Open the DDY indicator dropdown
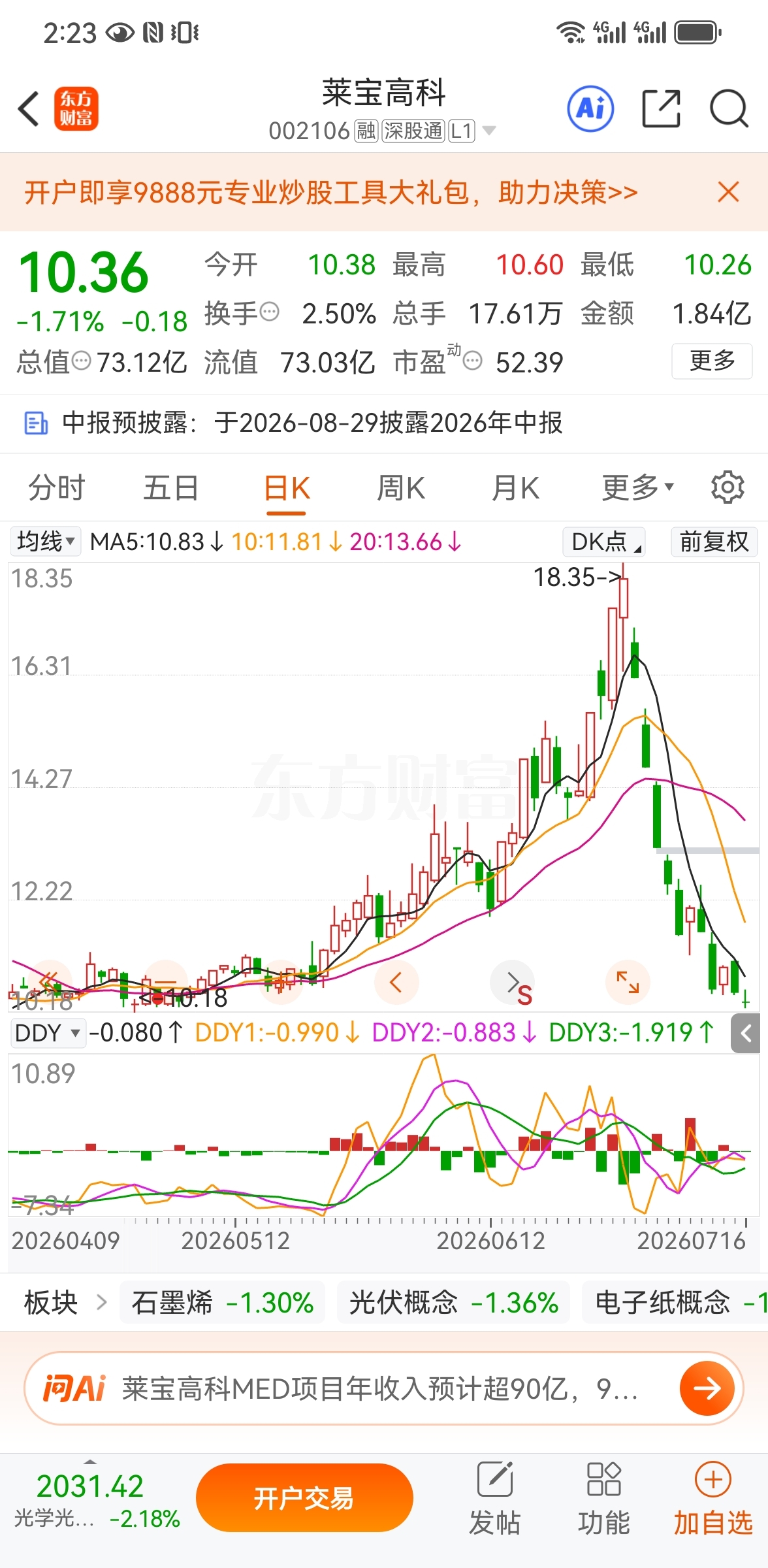This screenshot has width=768, height=1568. 48,1033
